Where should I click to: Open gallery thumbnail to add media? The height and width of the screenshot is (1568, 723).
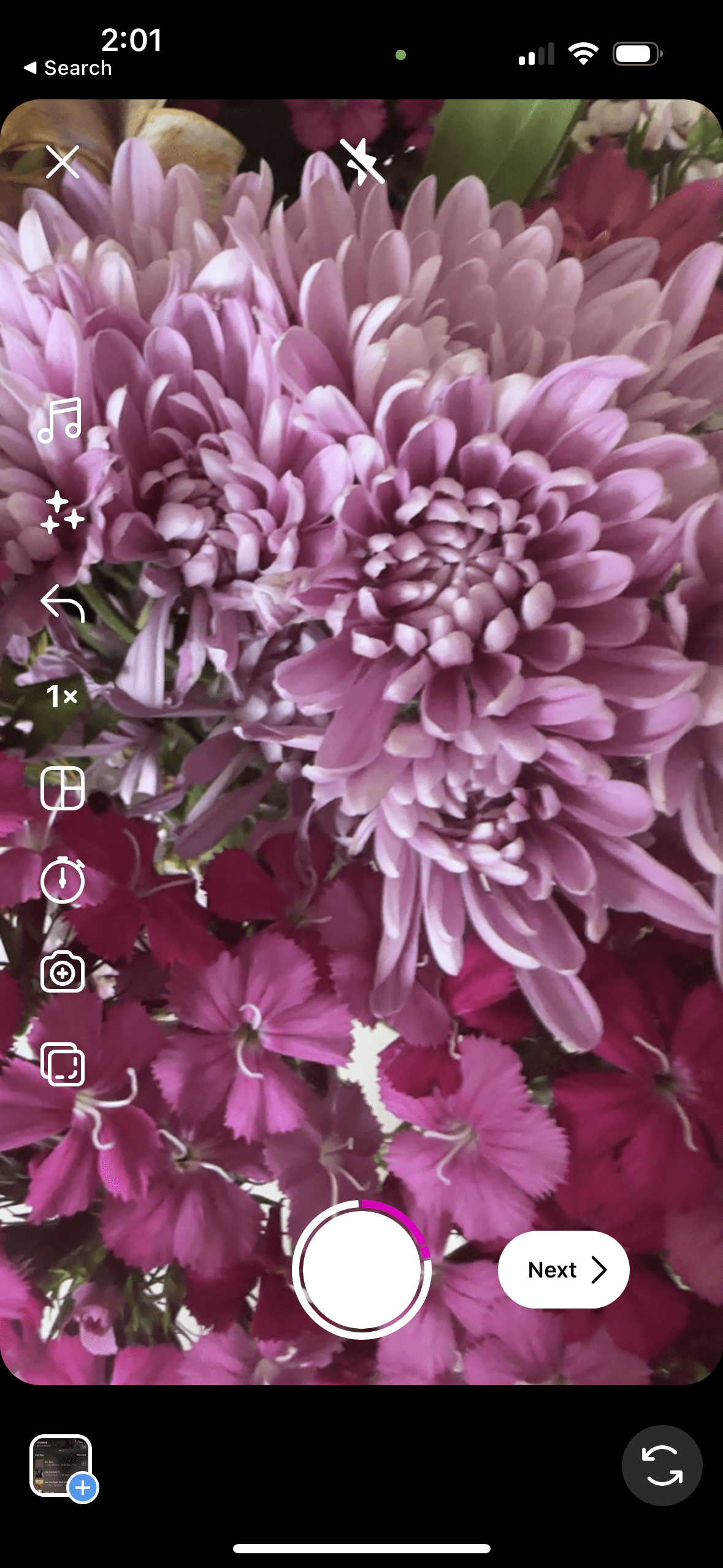point(61,1466)
